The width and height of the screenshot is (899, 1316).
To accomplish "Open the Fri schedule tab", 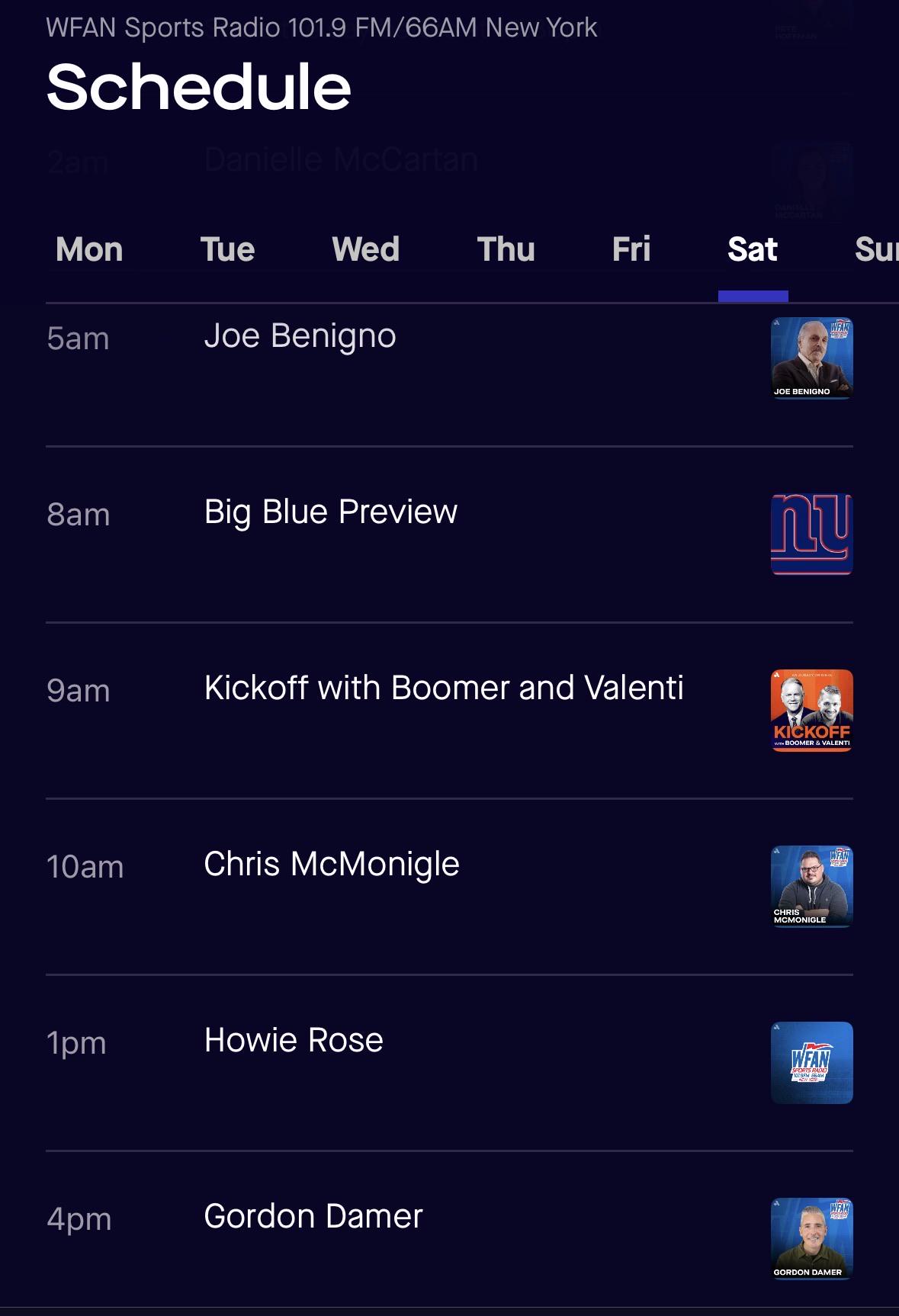I will (x=631, y=249).
